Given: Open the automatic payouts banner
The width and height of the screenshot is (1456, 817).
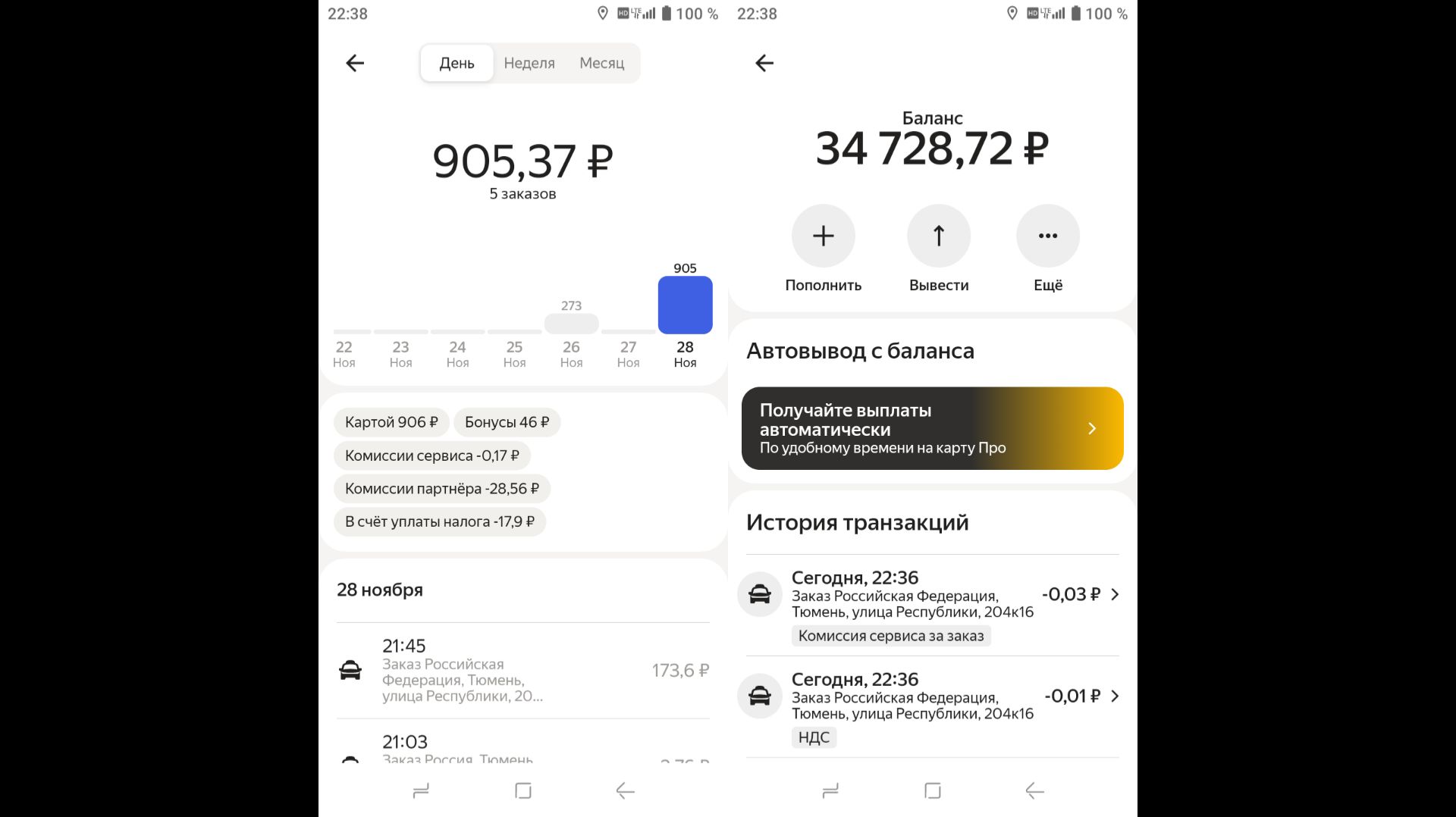Looking at the screenshot, I should [932, 428].
